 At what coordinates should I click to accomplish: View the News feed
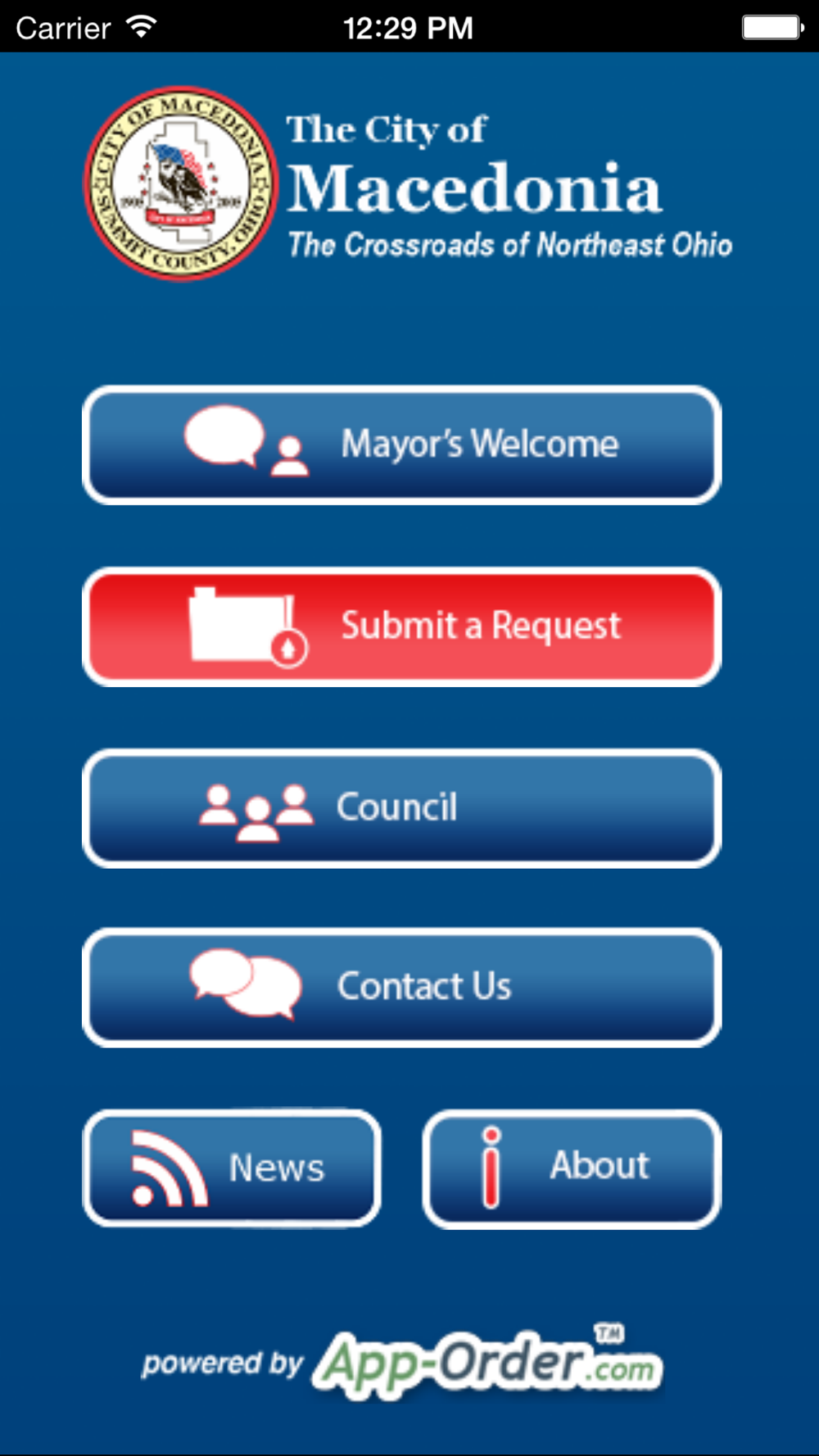232,1168
